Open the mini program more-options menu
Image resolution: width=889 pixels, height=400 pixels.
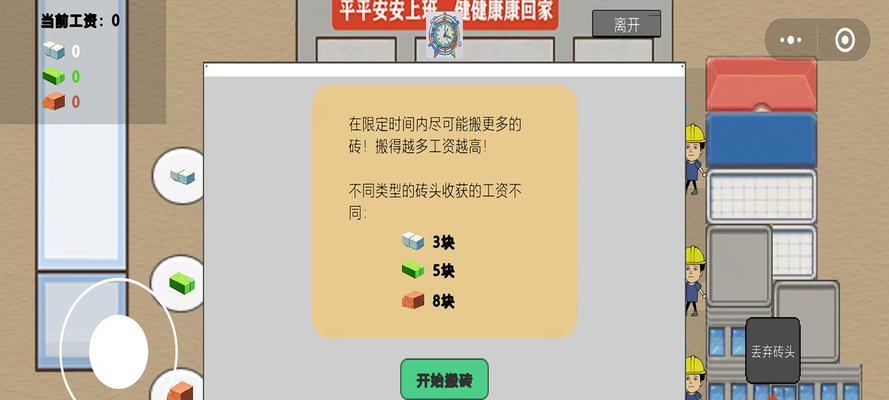click(791, 40)
